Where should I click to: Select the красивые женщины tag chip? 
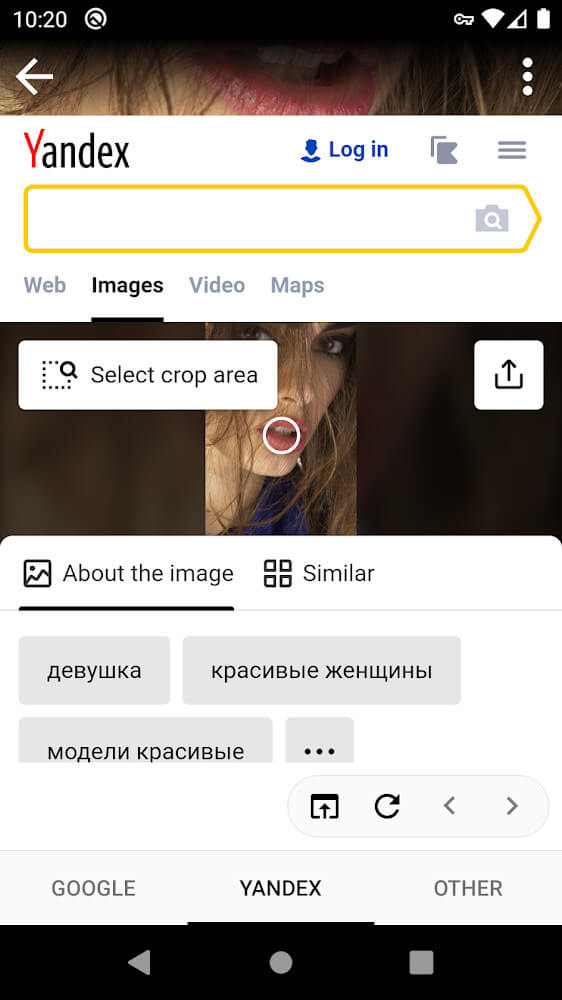(x=322, y=670)
